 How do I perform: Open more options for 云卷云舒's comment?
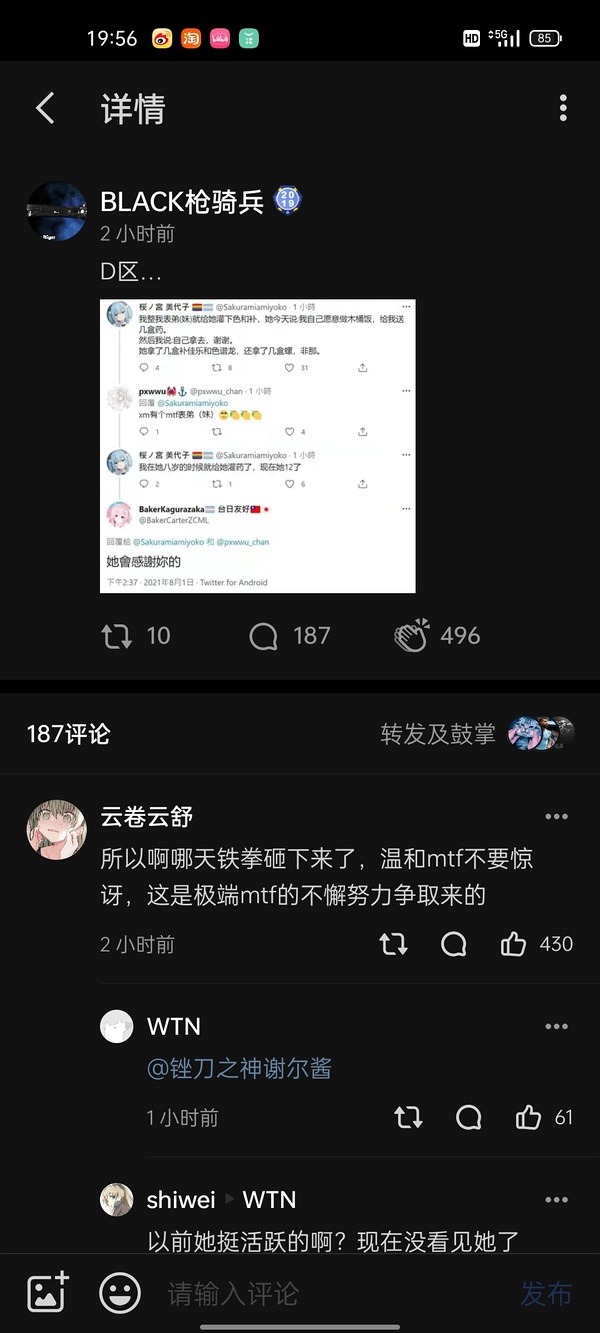(x=556, y=817)
